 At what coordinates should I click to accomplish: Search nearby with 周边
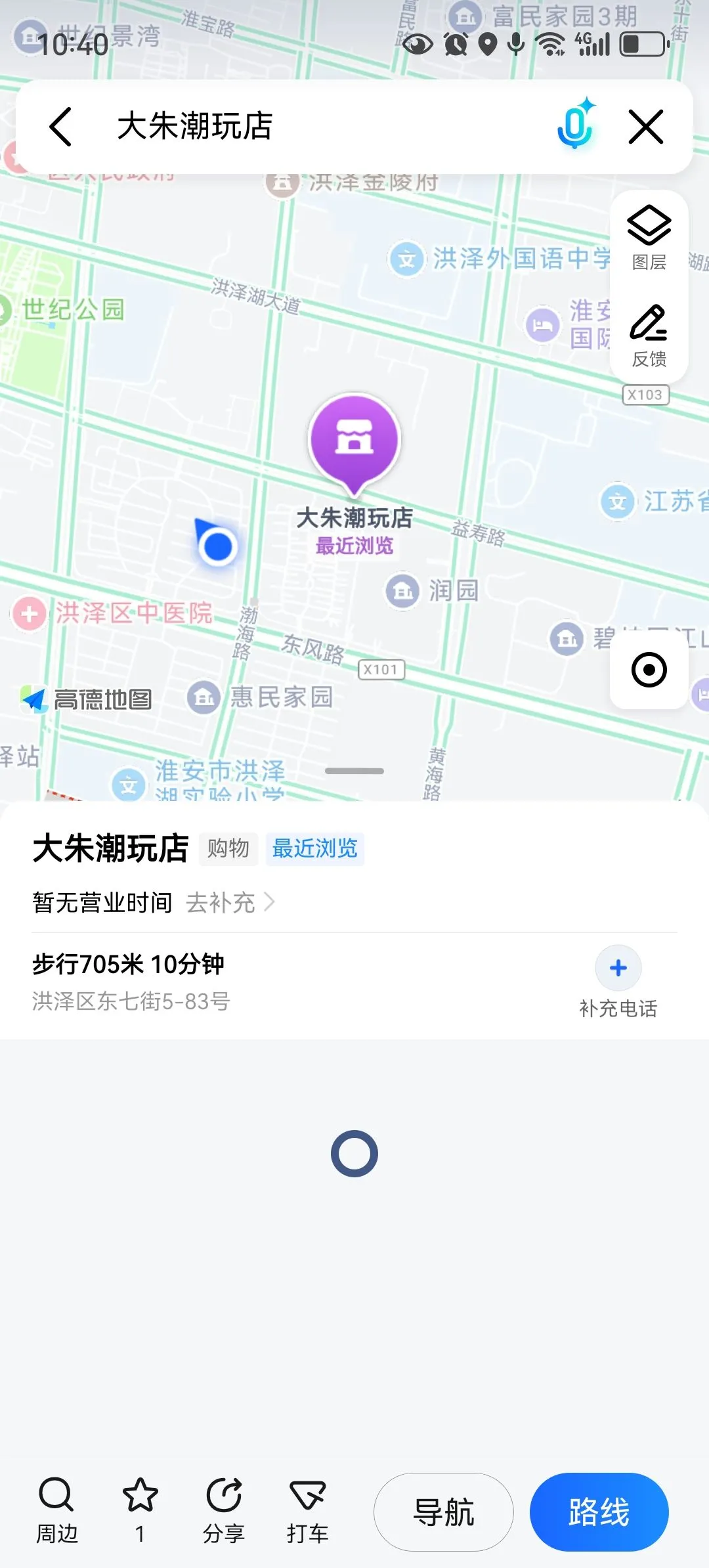57,1511
